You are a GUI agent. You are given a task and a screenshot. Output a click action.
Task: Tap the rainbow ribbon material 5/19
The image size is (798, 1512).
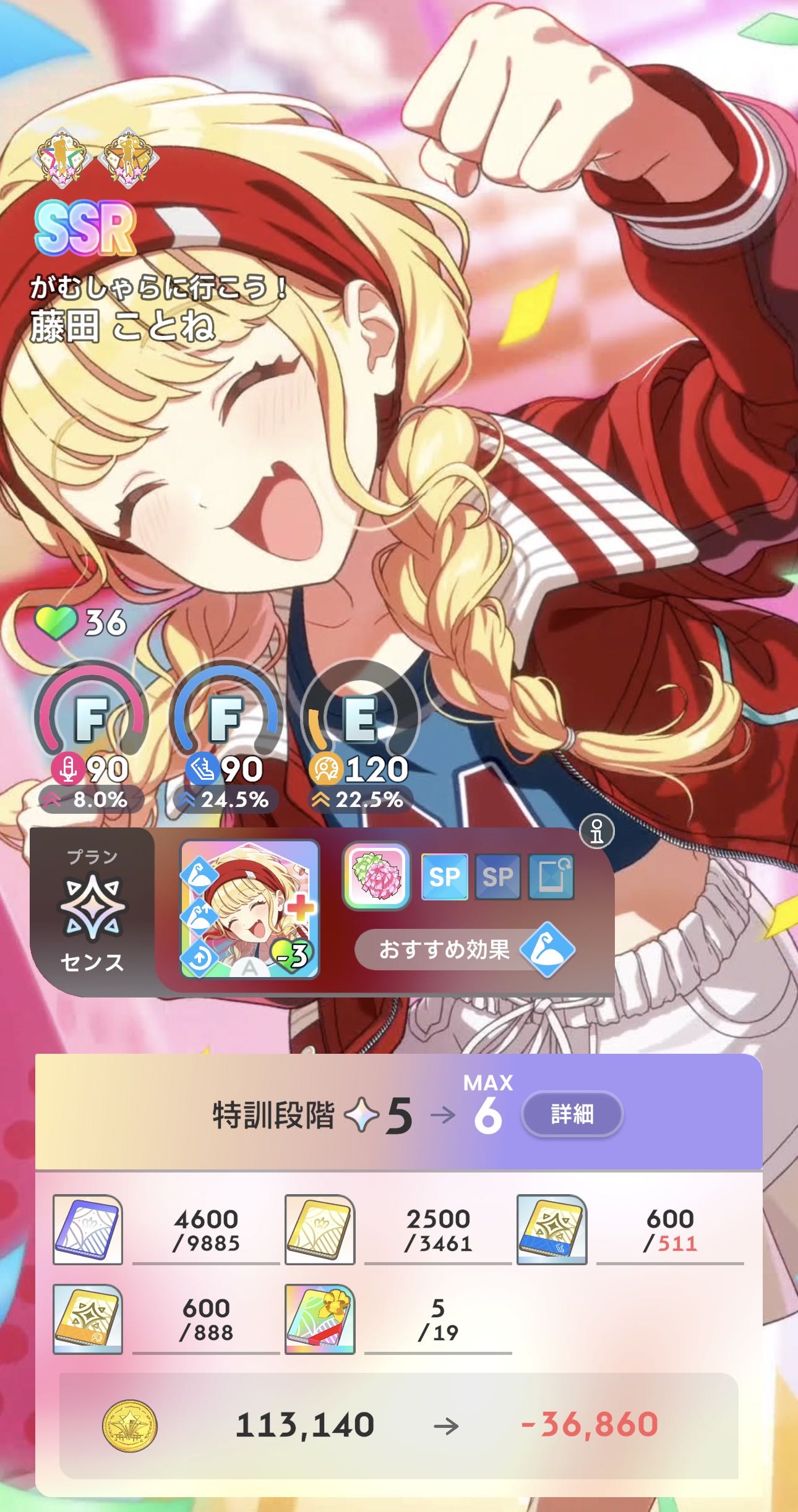(x=319, y=1319)
